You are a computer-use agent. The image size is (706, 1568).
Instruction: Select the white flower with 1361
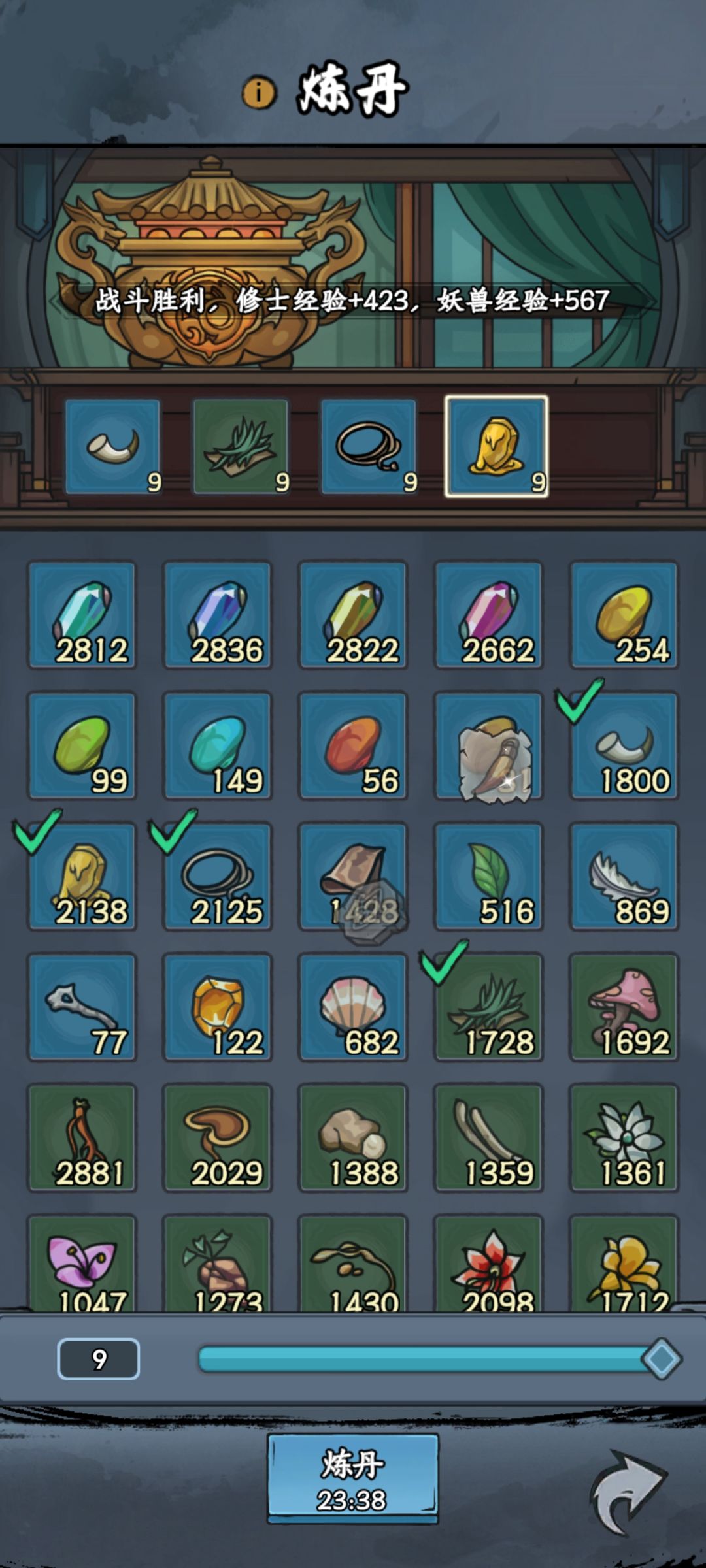tap(624, 1137)
